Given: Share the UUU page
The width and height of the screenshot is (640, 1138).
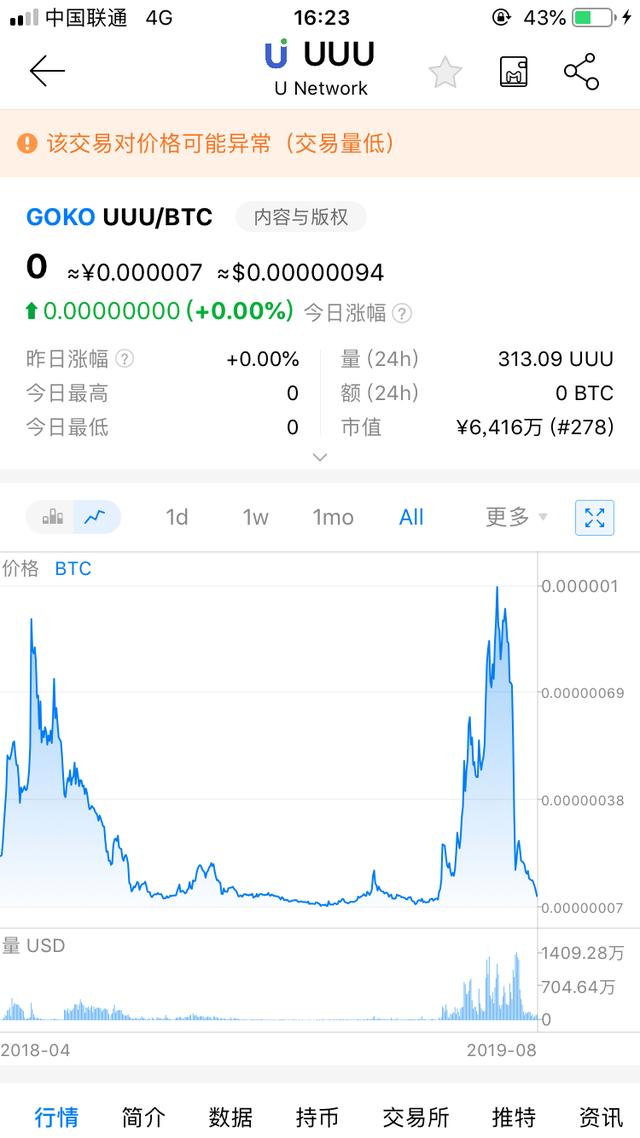Looking at the screenshot, I should (x=581, y=72).
